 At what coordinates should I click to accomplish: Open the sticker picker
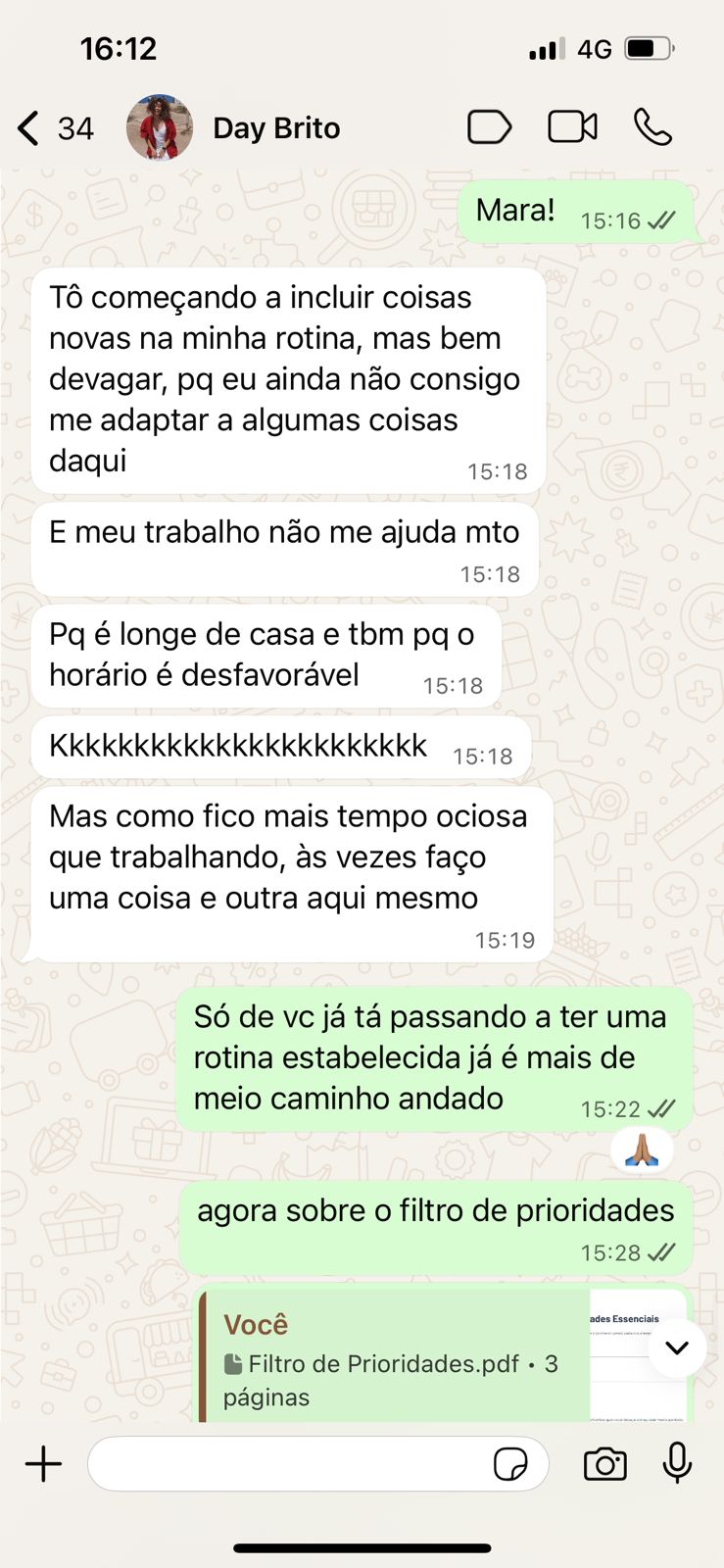pyautogui.click(x=510, y=1464)
